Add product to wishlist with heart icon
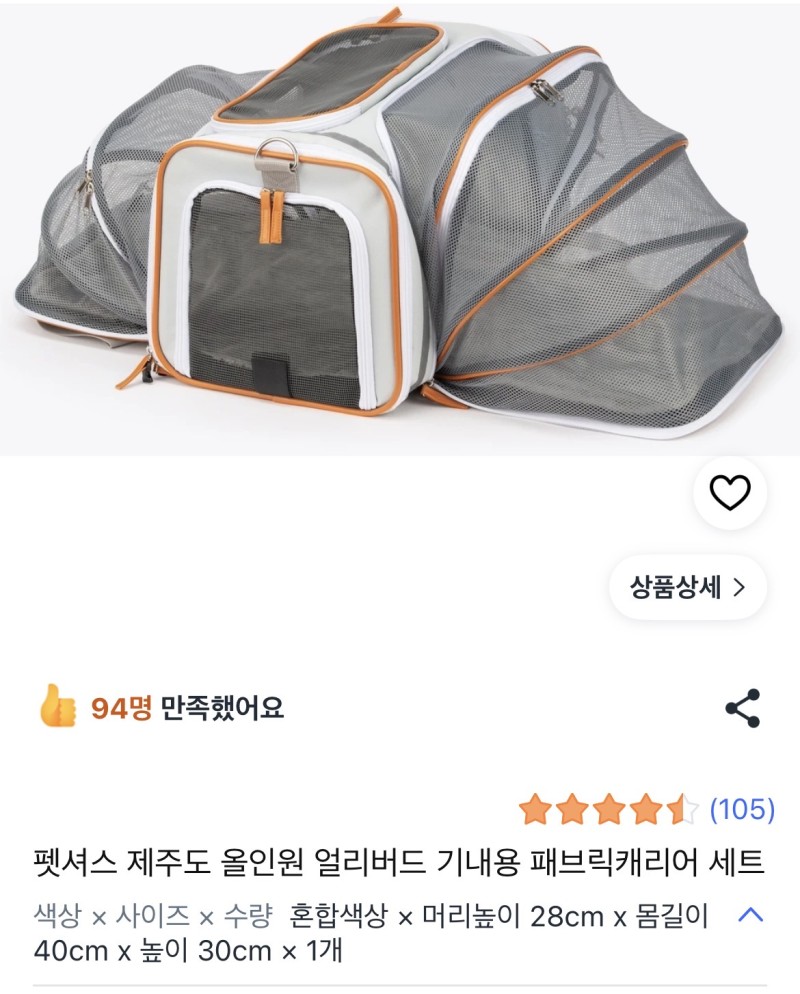Screen dimensions: 800x994 click(730, 492)
